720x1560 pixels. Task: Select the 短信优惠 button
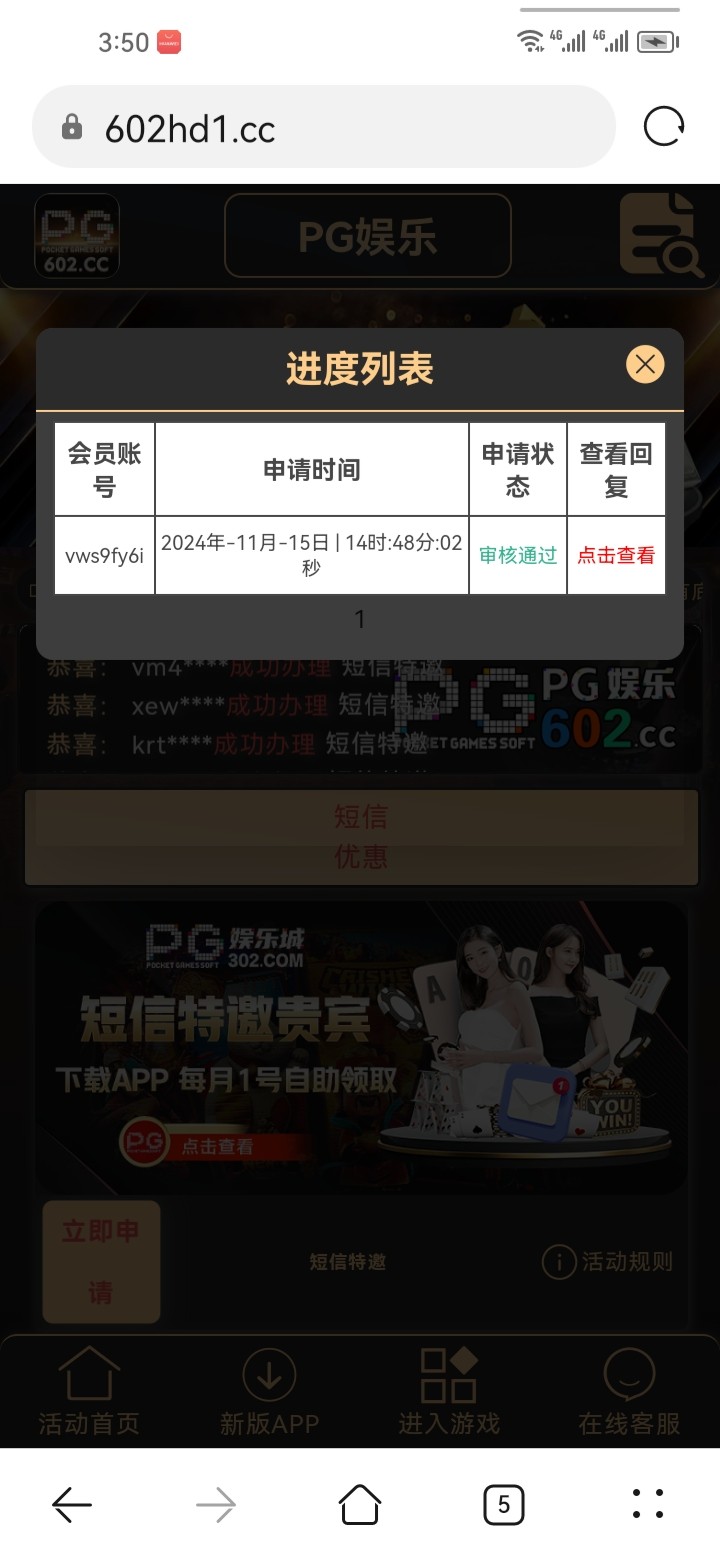tap(360, 837)
